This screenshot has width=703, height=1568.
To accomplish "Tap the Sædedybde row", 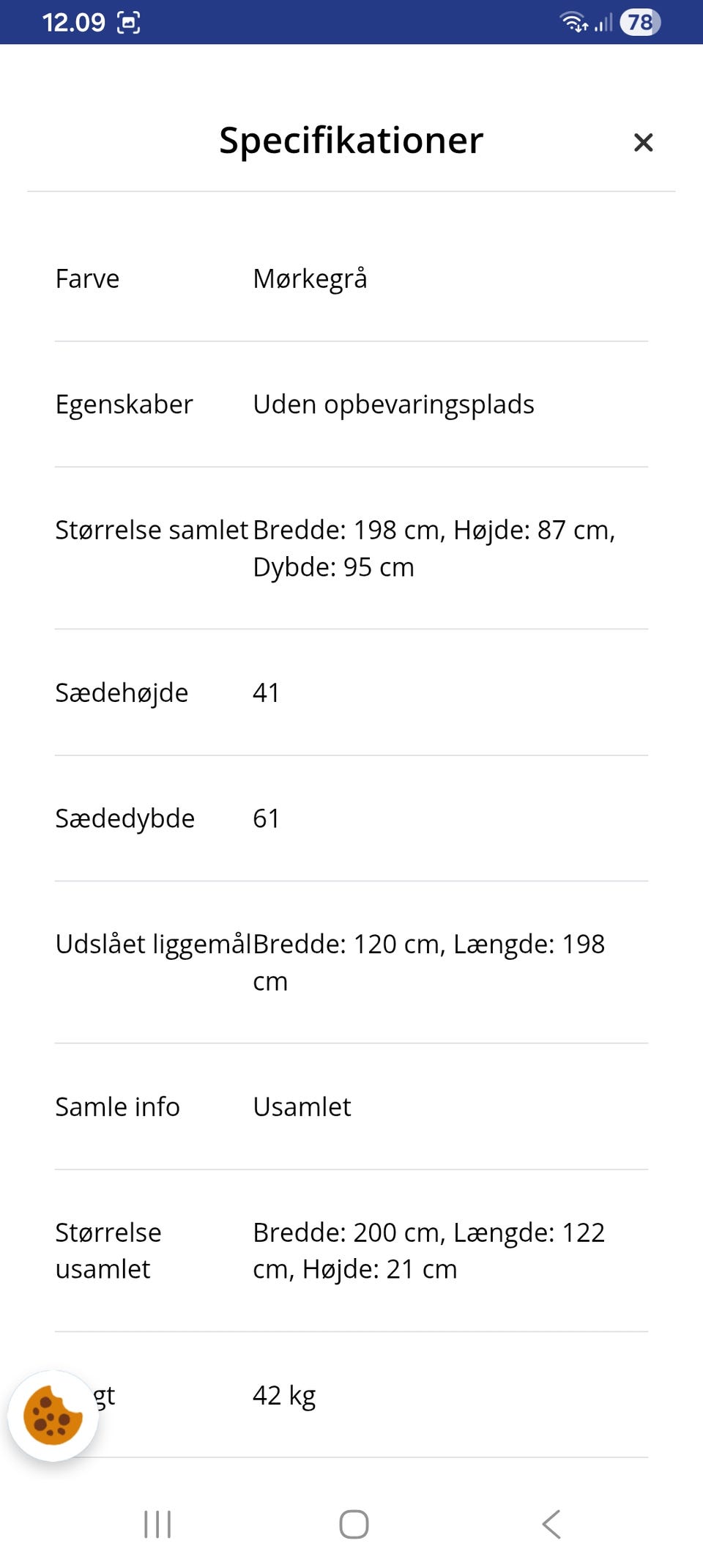I will (124, 818).
